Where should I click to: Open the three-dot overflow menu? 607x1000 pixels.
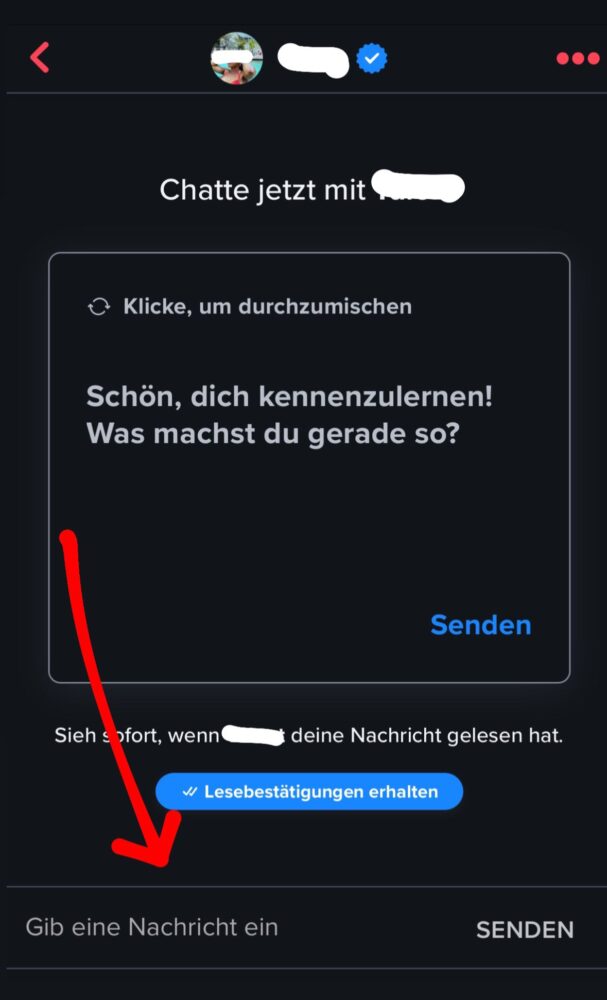click(x=577, y=58)
